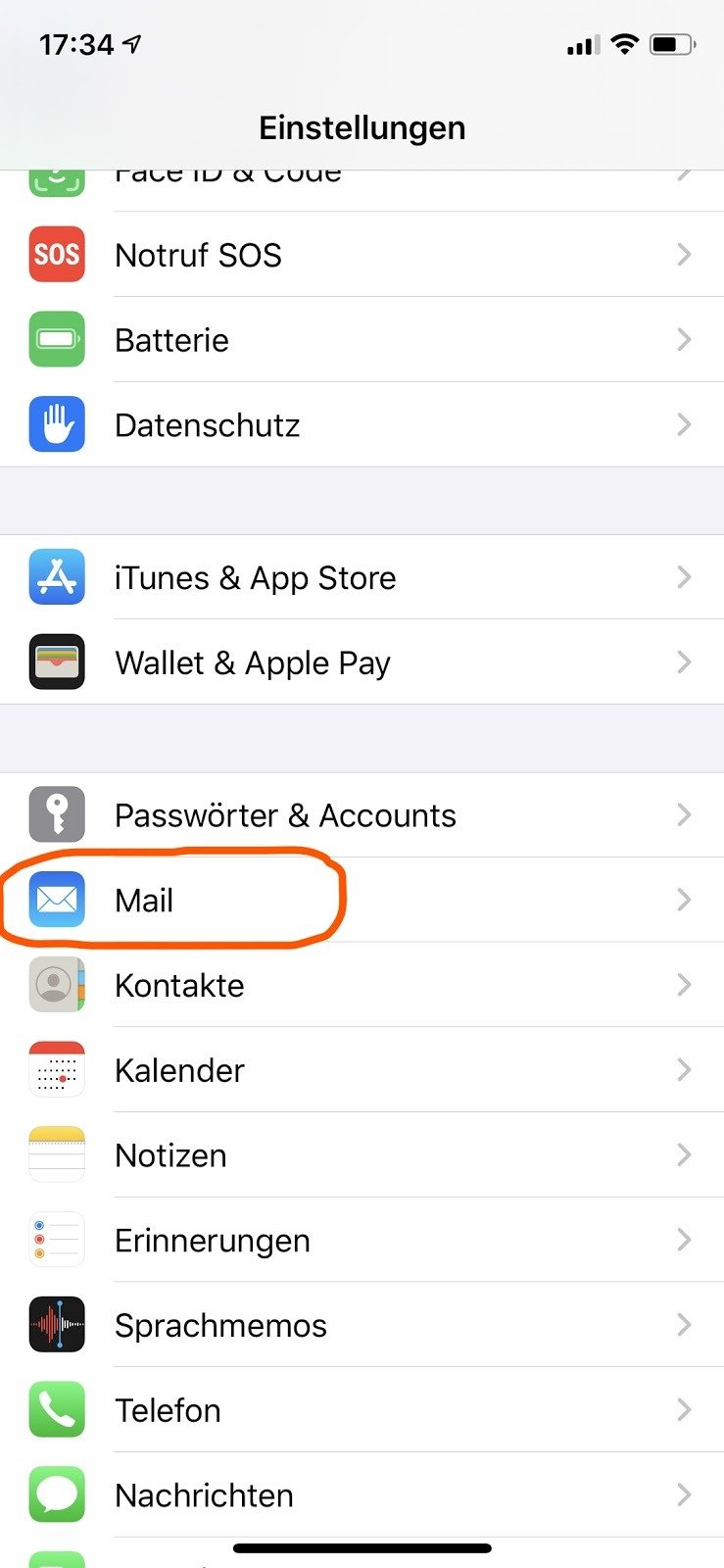This screenshot has width=724, height=1568.
Task: Tap the Nachrichten settings row
Action: coord(362,1495)
